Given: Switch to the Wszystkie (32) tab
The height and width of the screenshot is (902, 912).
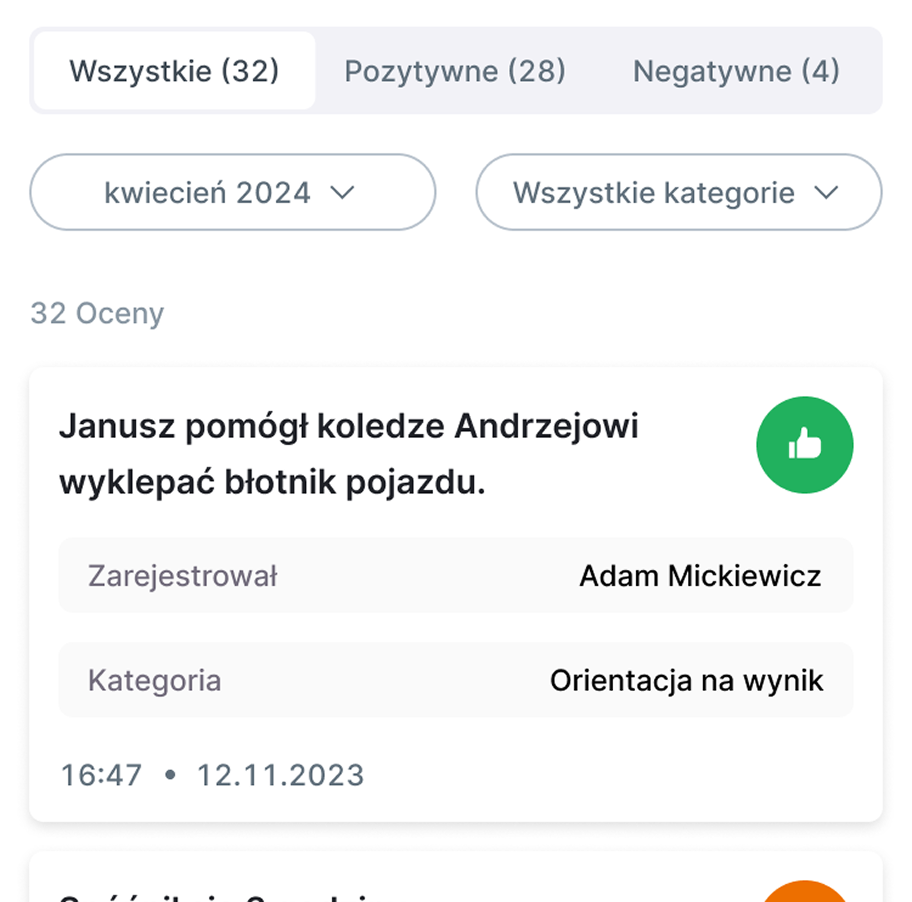Looking at the screenshot, I should 174,71.
